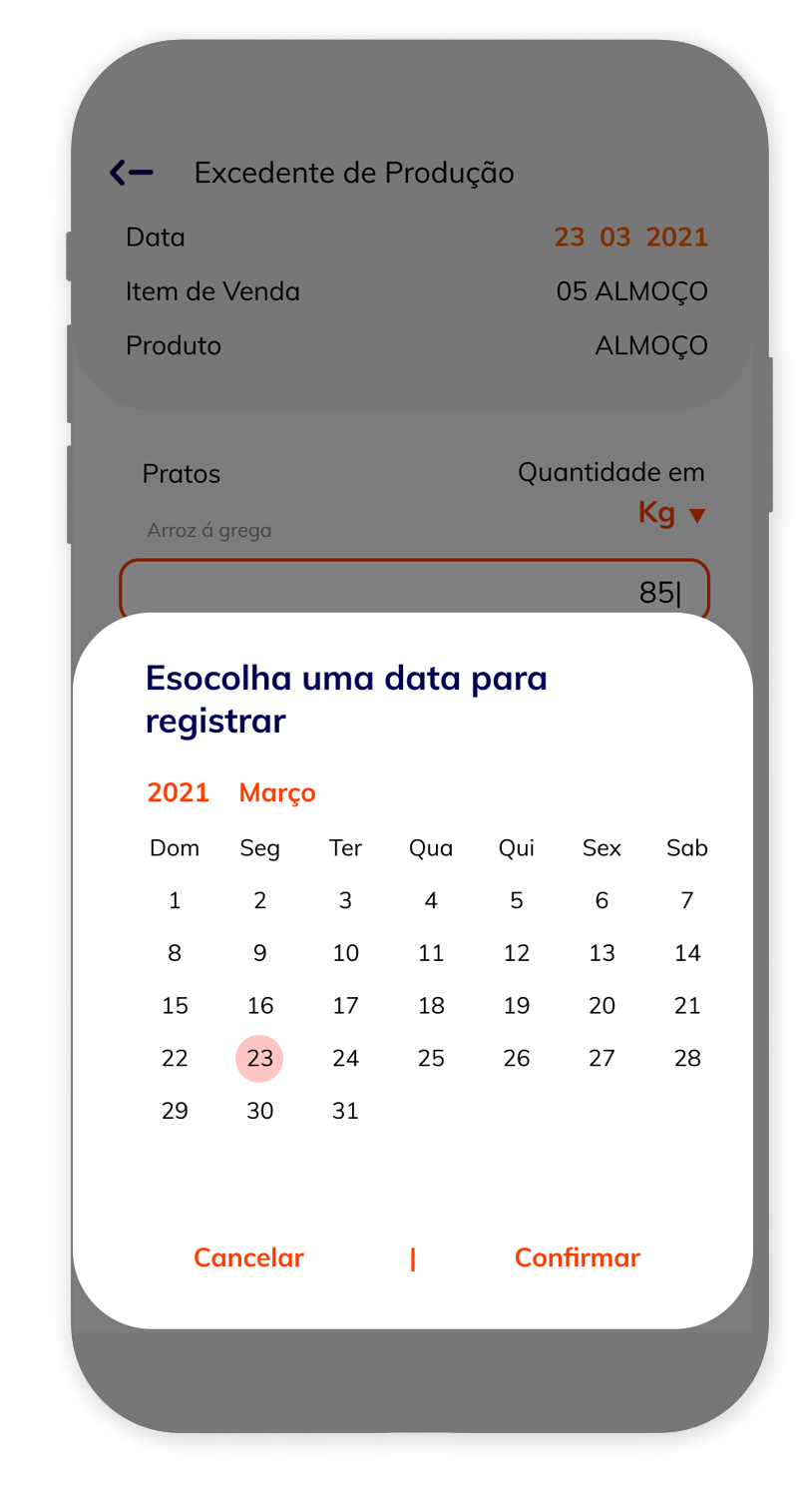812x1497 pixels.
Task: Pick day 19 in the calendar
Action: [517, 1005]
